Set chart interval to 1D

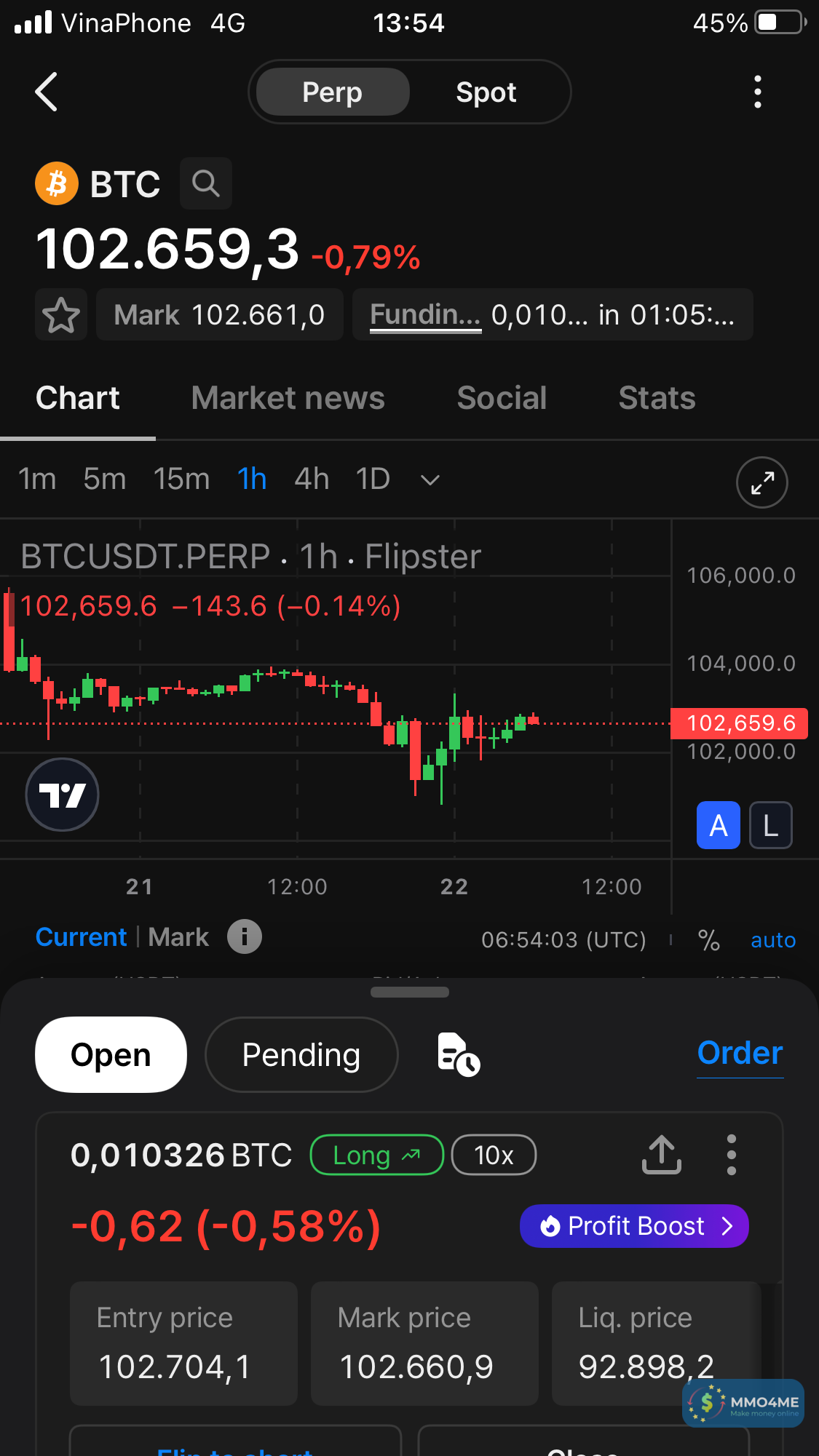pyautogui.click(x=373, y=480)
